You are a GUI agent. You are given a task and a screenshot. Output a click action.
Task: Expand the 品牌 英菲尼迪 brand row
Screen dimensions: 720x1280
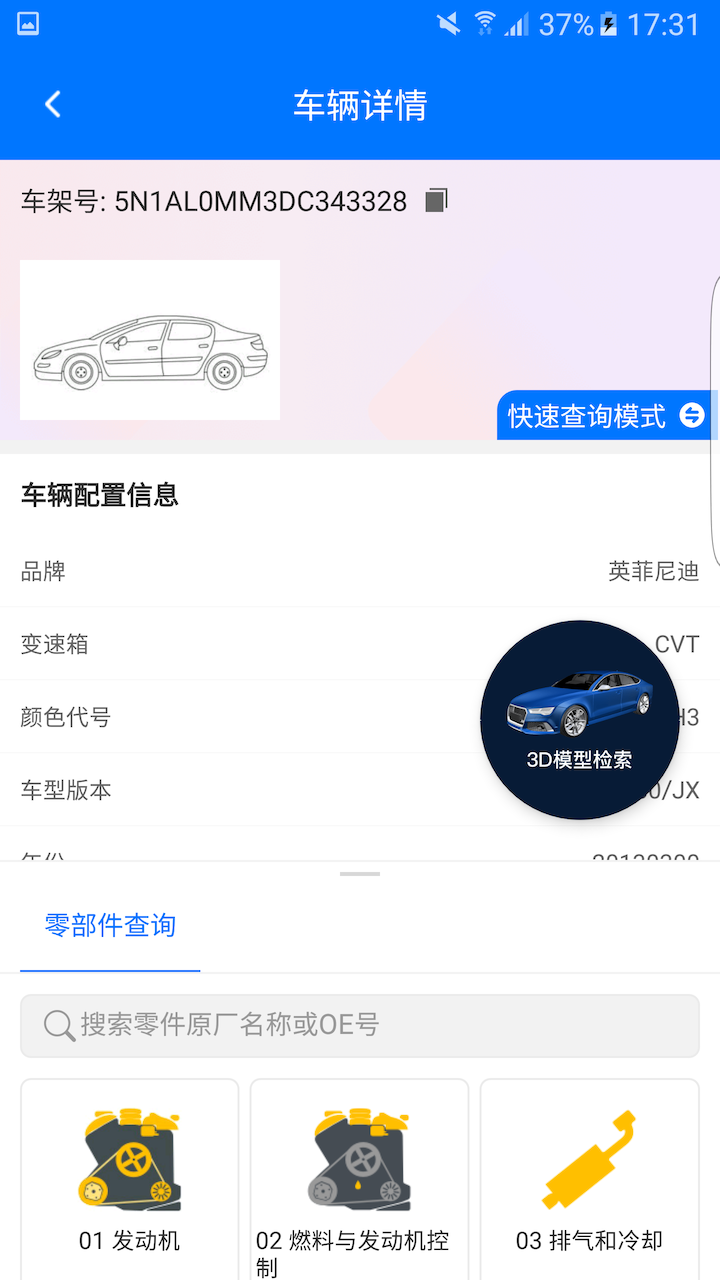[x=360, y=571]
